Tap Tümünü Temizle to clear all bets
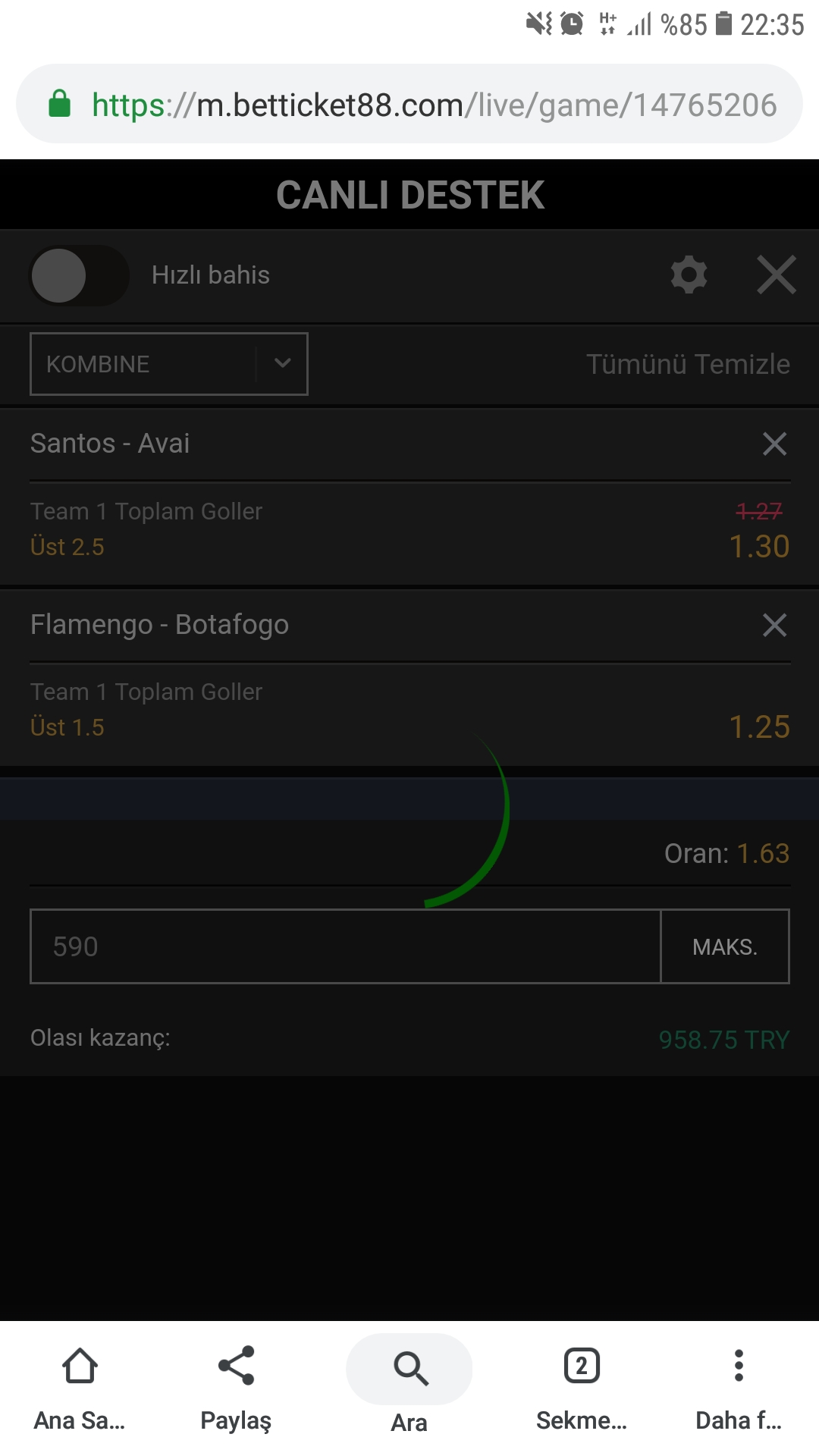The width and height of the screenshot is (819, 1456). [688, 364]
